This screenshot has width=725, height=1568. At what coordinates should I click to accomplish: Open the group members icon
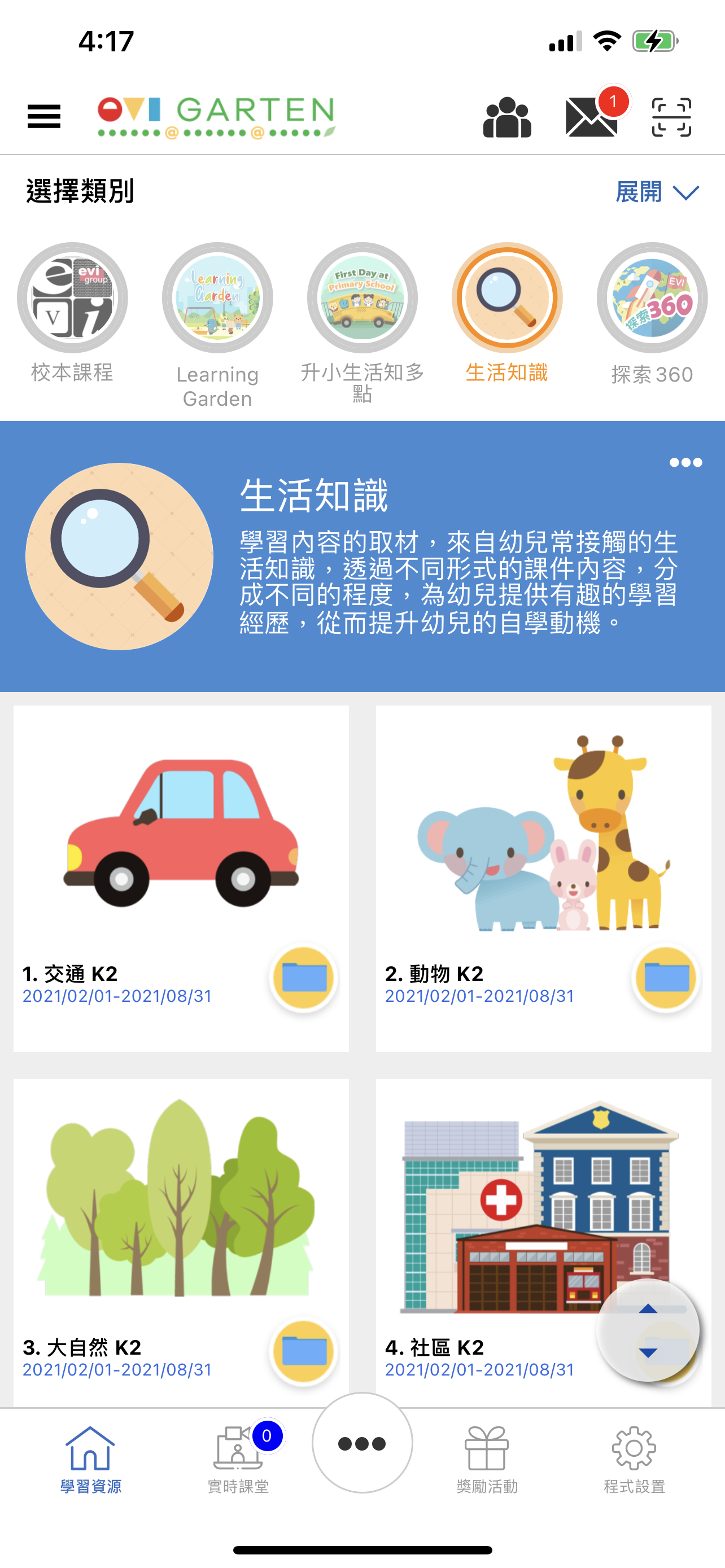point(507,117)
